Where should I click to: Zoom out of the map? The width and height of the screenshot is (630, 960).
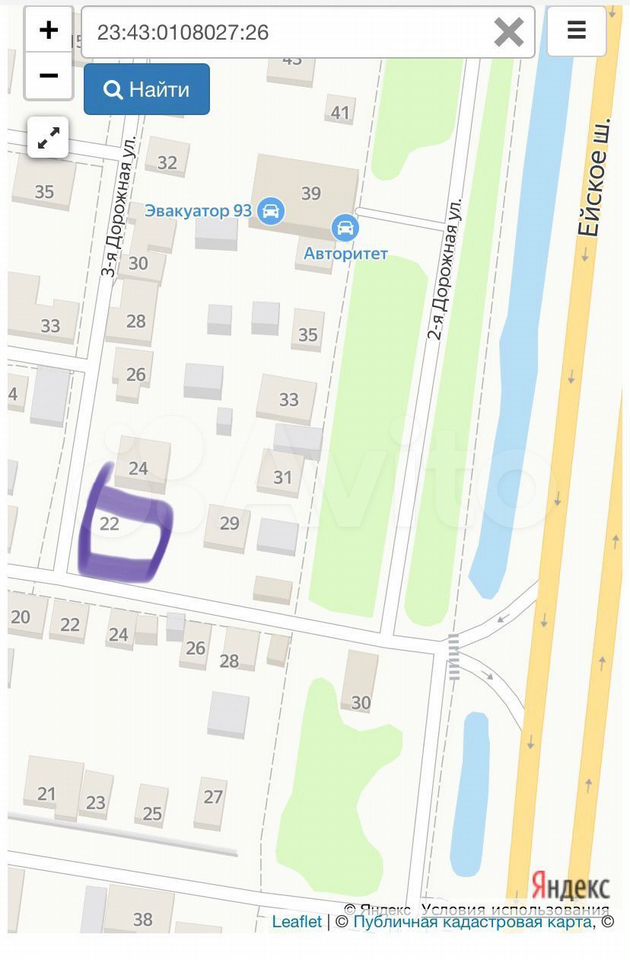click(x=48, y=75)
